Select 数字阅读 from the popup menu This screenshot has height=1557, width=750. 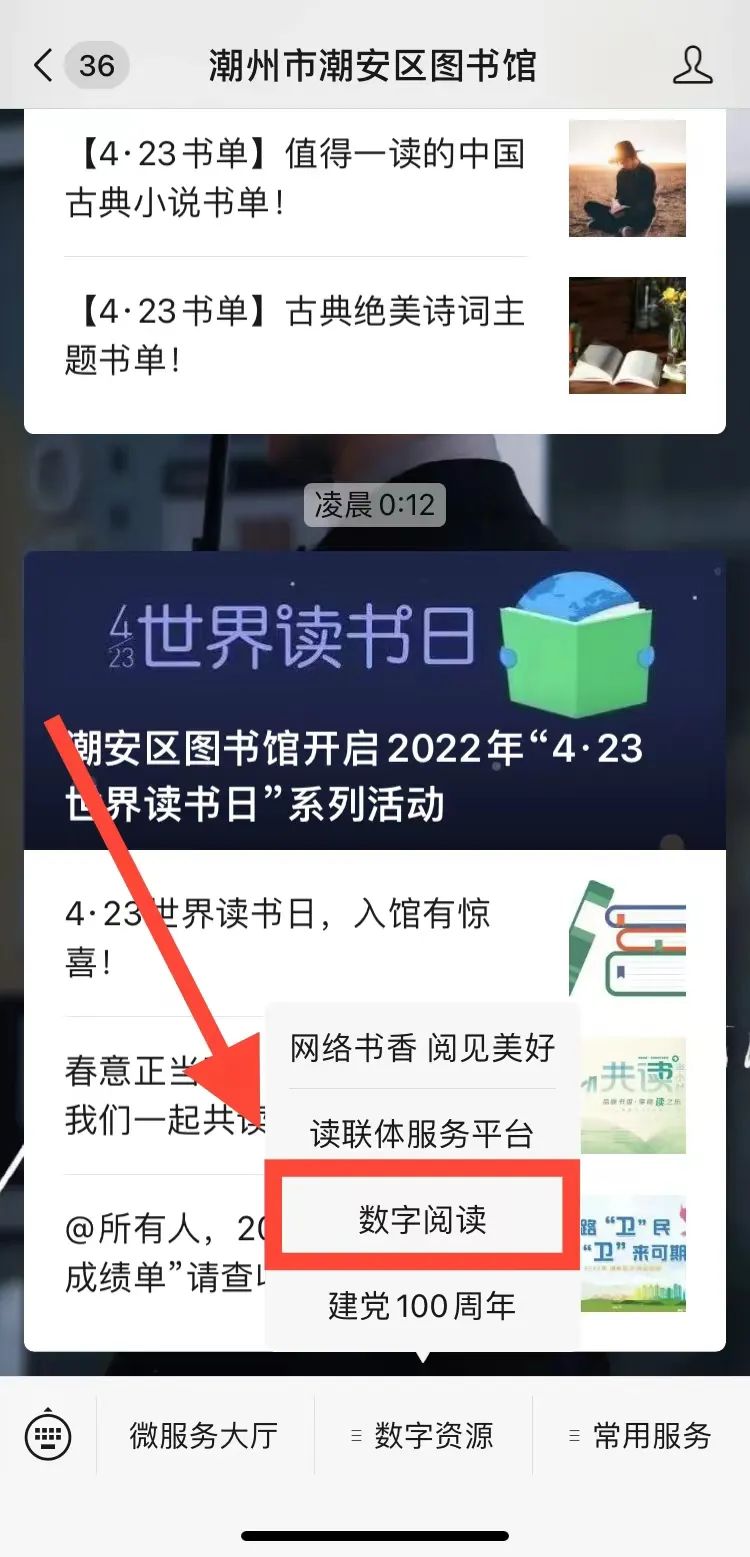pyautogui.click(x=422, y=1219)
